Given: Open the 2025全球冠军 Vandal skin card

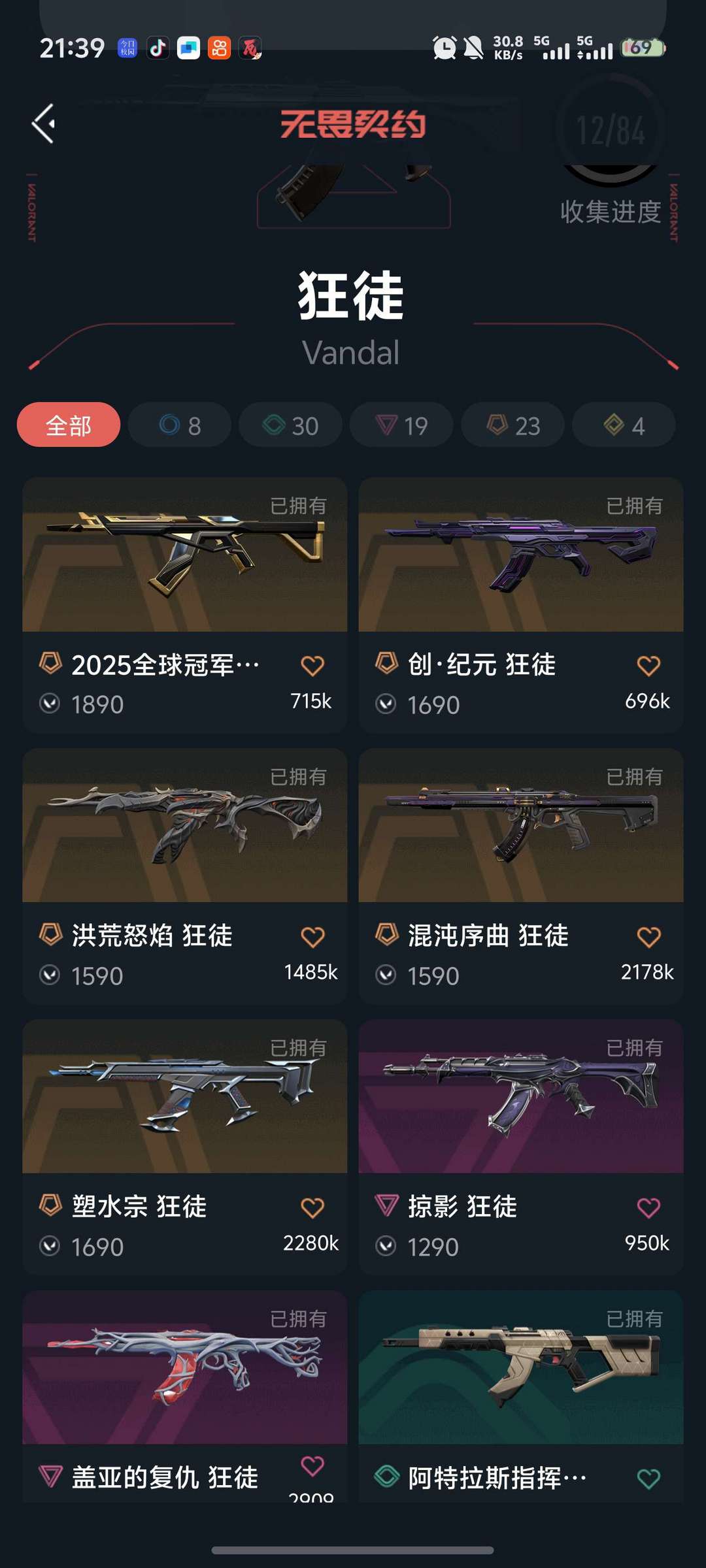Looking at the screenshot, I should tap(184, 555).
